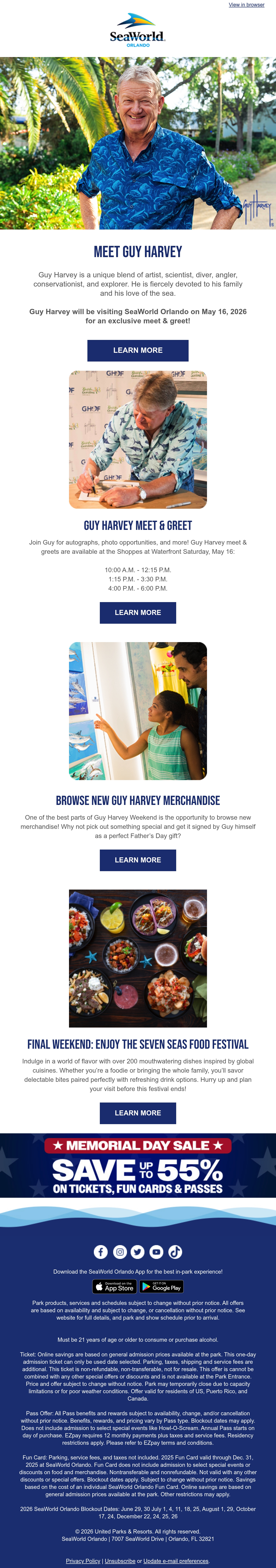Tap Learn More under Seven Seas Food Festival
The image size is (276, 1568).
[x=138, y=1113]
